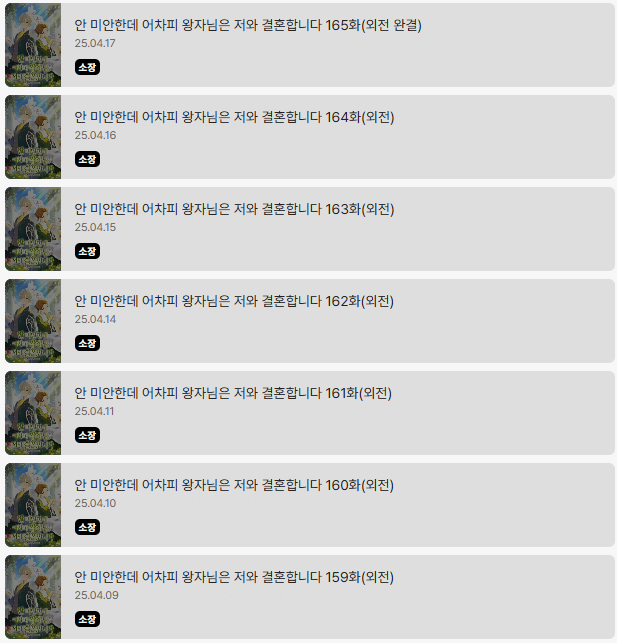Read episode 160화(외전)
Screen dimensions: 617x643
coord(235,486)
